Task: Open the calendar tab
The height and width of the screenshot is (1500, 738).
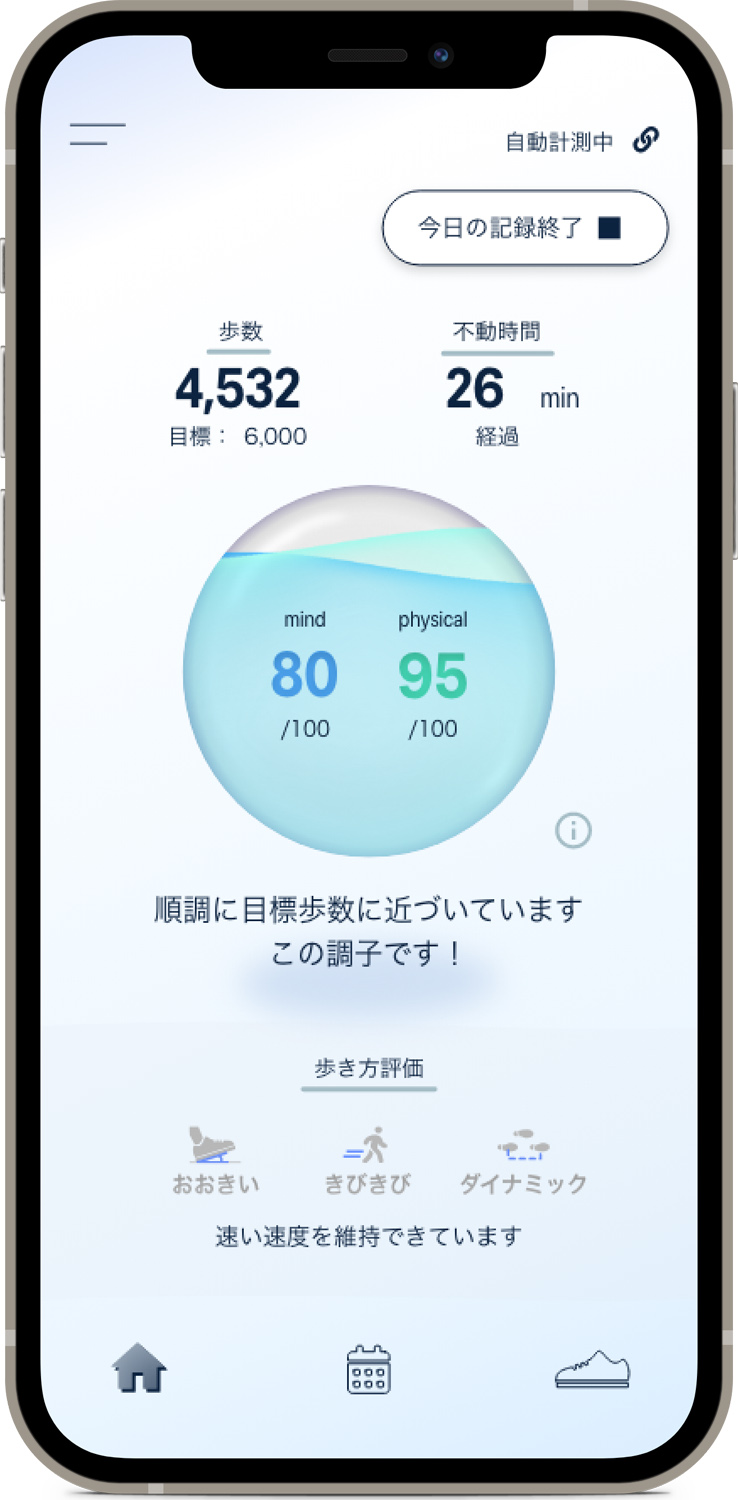Action: [x=368, y=1369]
